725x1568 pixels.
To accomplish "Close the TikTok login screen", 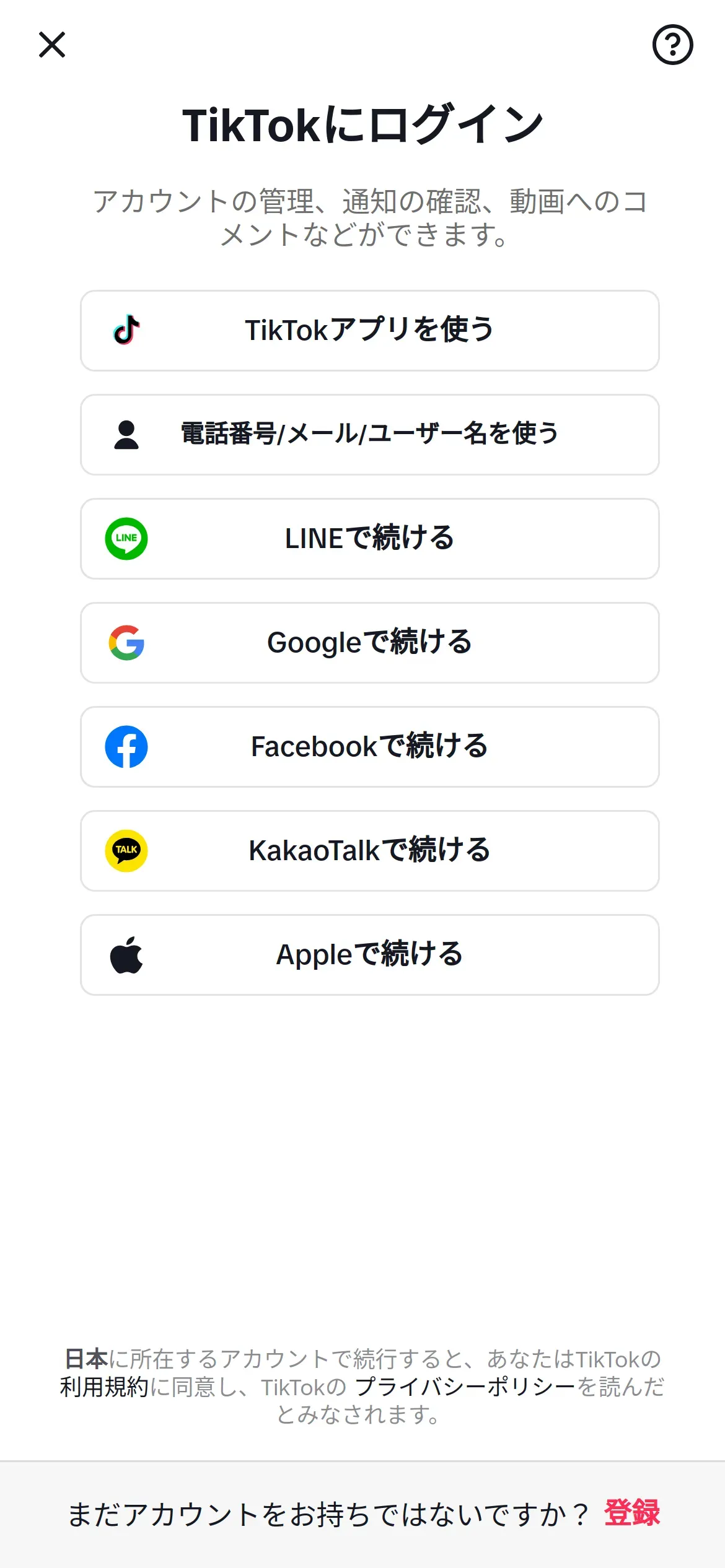I will 52,45.
